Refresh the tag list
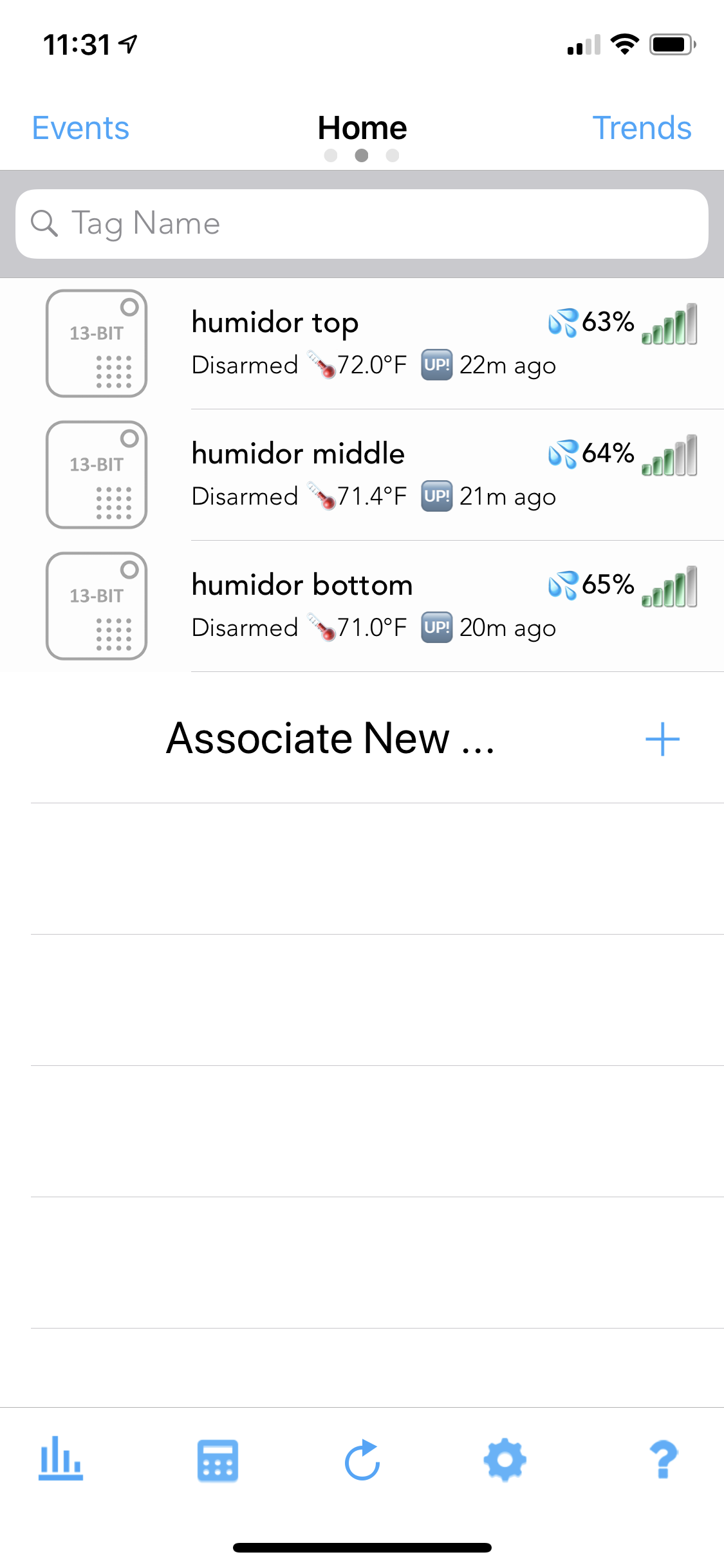The image size is (724, 1568). coord(362,1459)
